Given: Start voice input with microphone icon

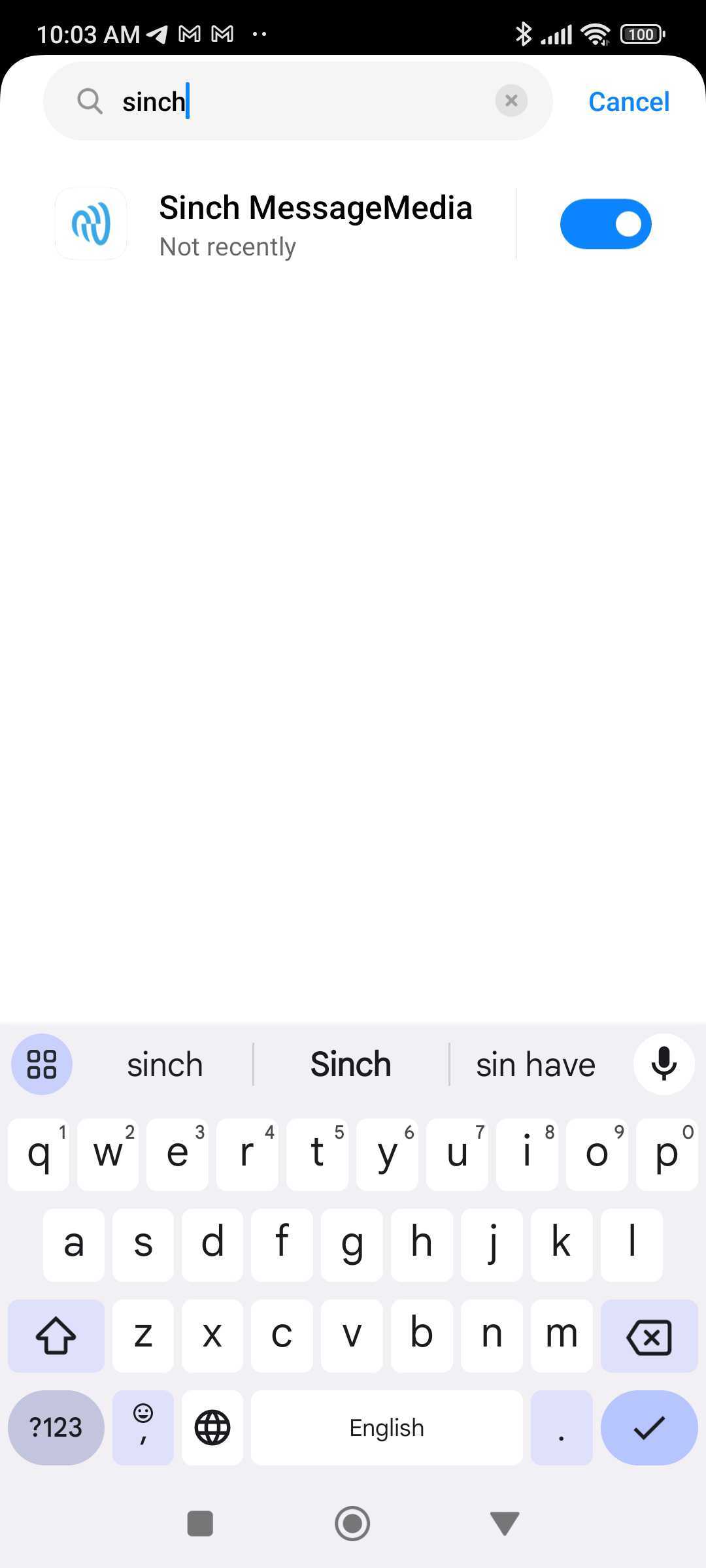Looking at the screenshot, I should tap(664, 1063).
